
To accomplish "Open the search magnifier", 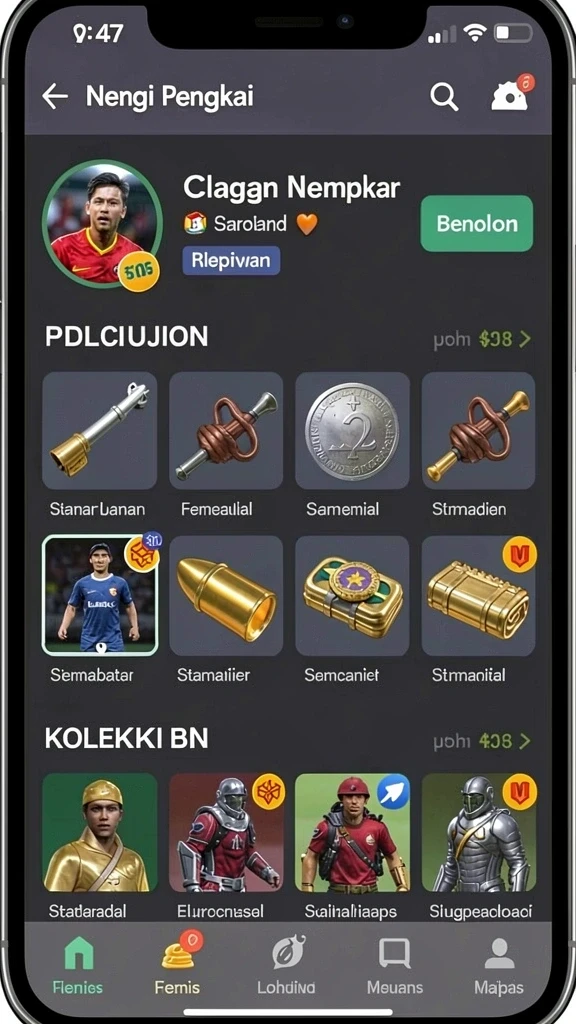I will click(444, 97).
